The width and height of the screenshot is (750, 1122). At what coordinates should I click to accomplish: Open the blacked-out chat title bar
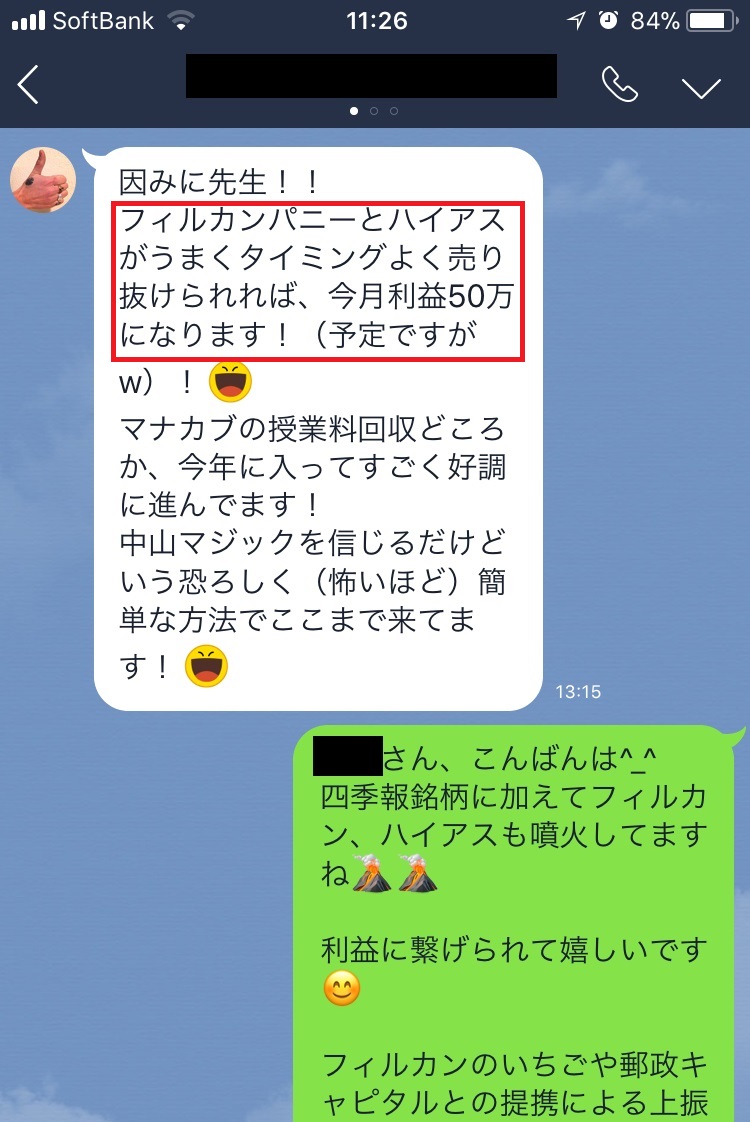coord(370,77)
